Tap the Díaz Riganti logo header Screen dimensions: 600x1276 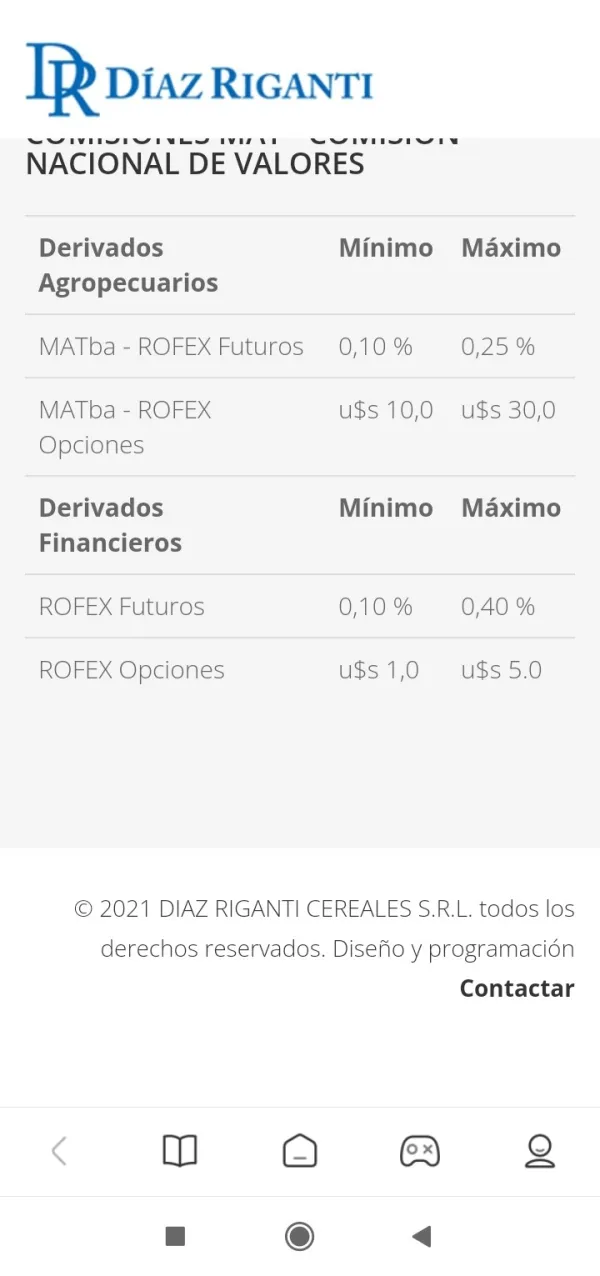click(199, 80)
